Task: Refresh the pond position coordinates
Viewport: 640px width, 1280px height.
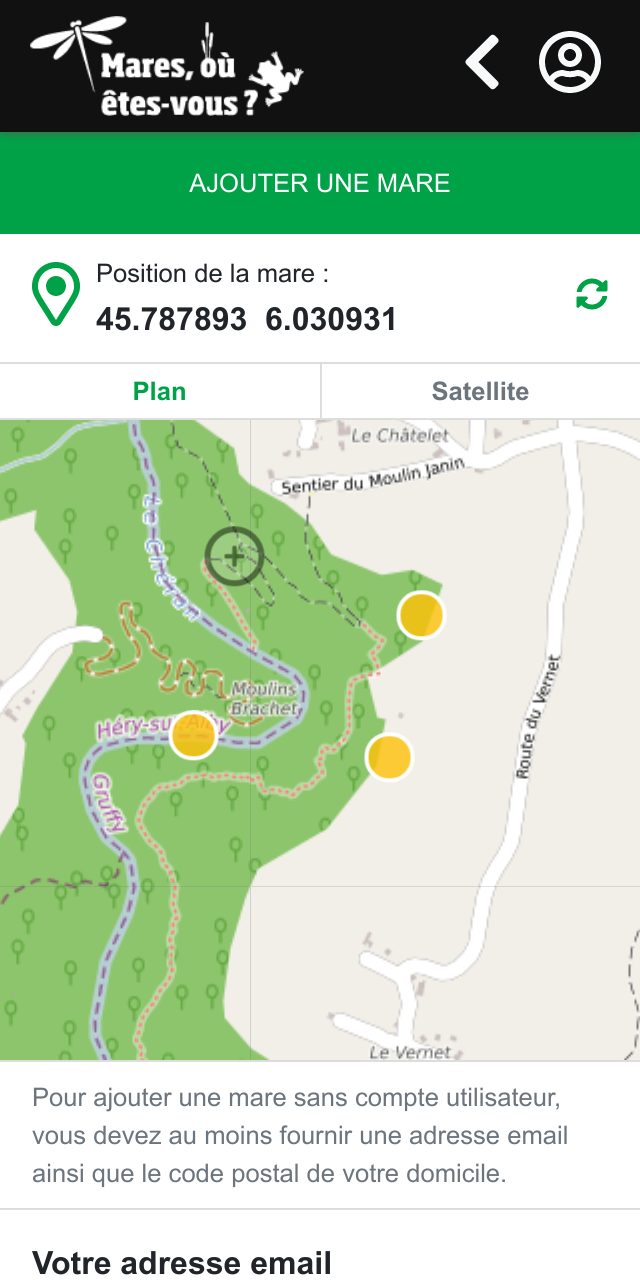Action: click(592, 294)
